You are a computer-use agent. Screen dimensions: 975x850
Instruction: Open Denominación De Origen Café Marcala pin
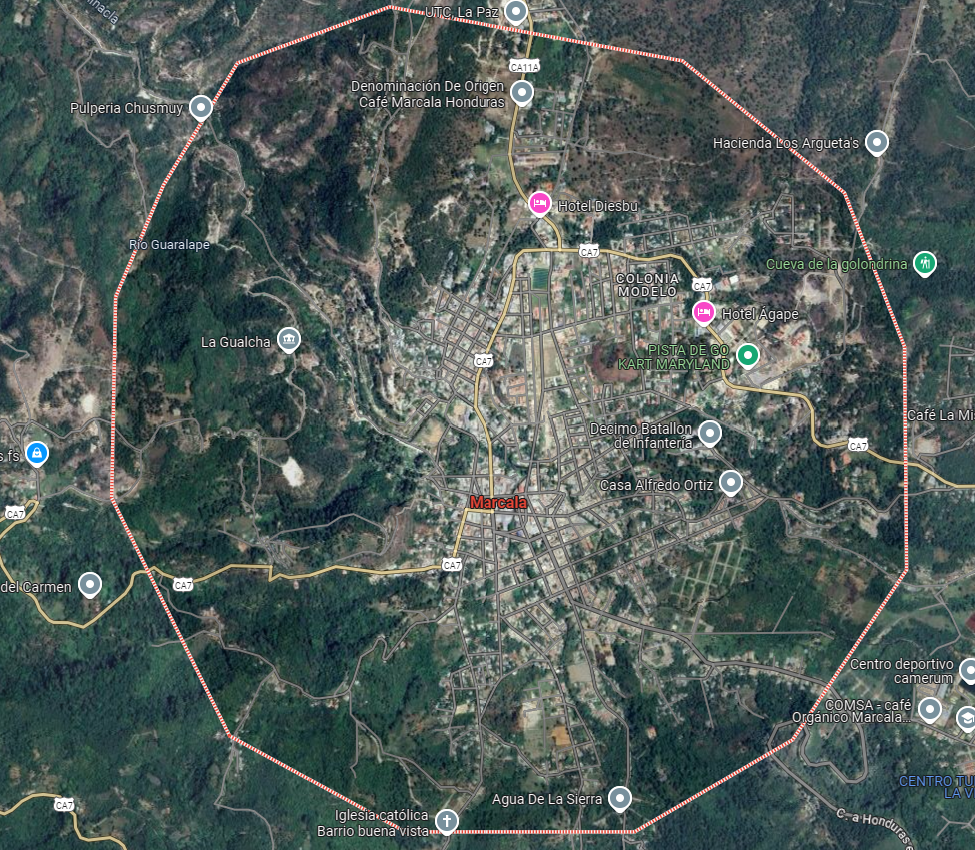pyautogui.click(x=522, y=93)
